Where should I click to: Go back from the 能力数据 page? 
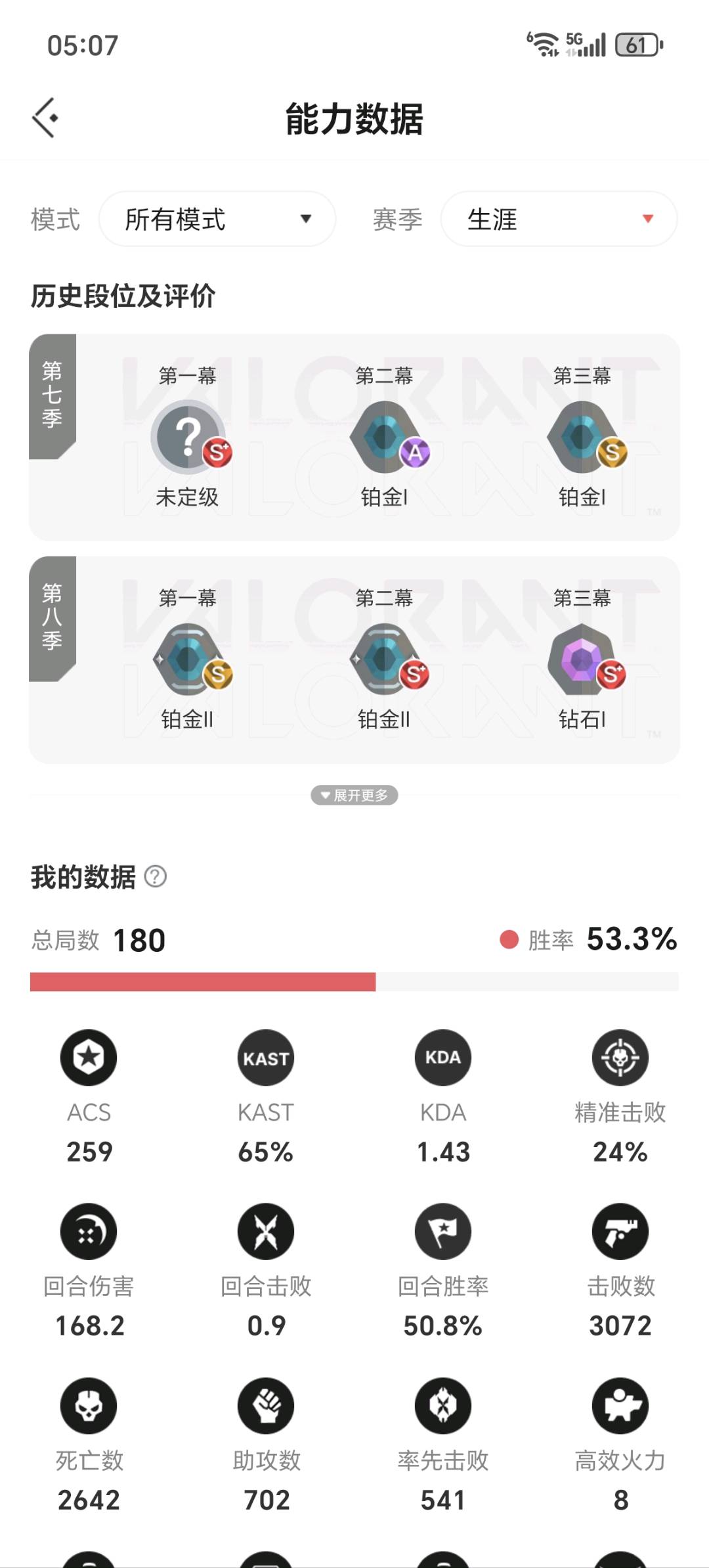point(45,118)
